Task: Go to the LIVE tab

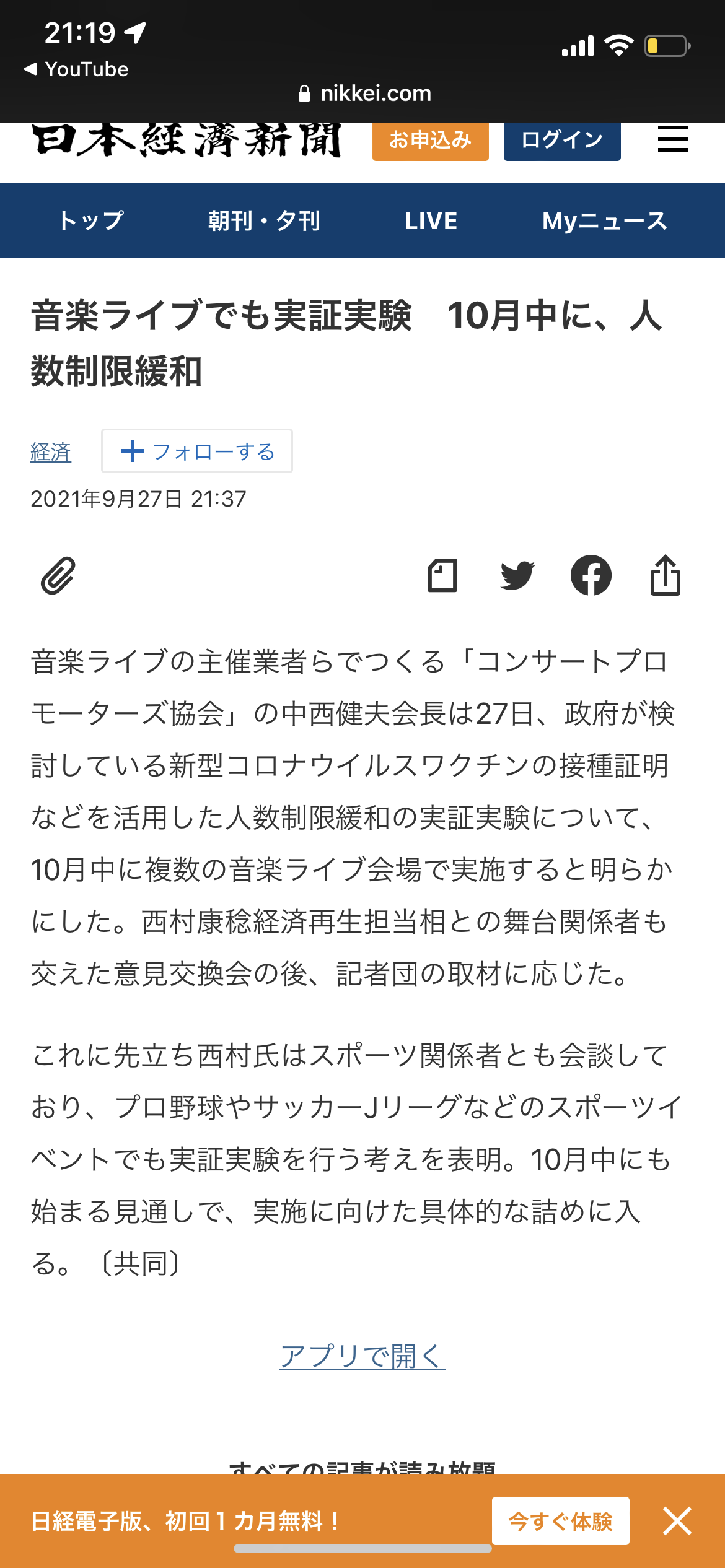Action: (431, 220)
